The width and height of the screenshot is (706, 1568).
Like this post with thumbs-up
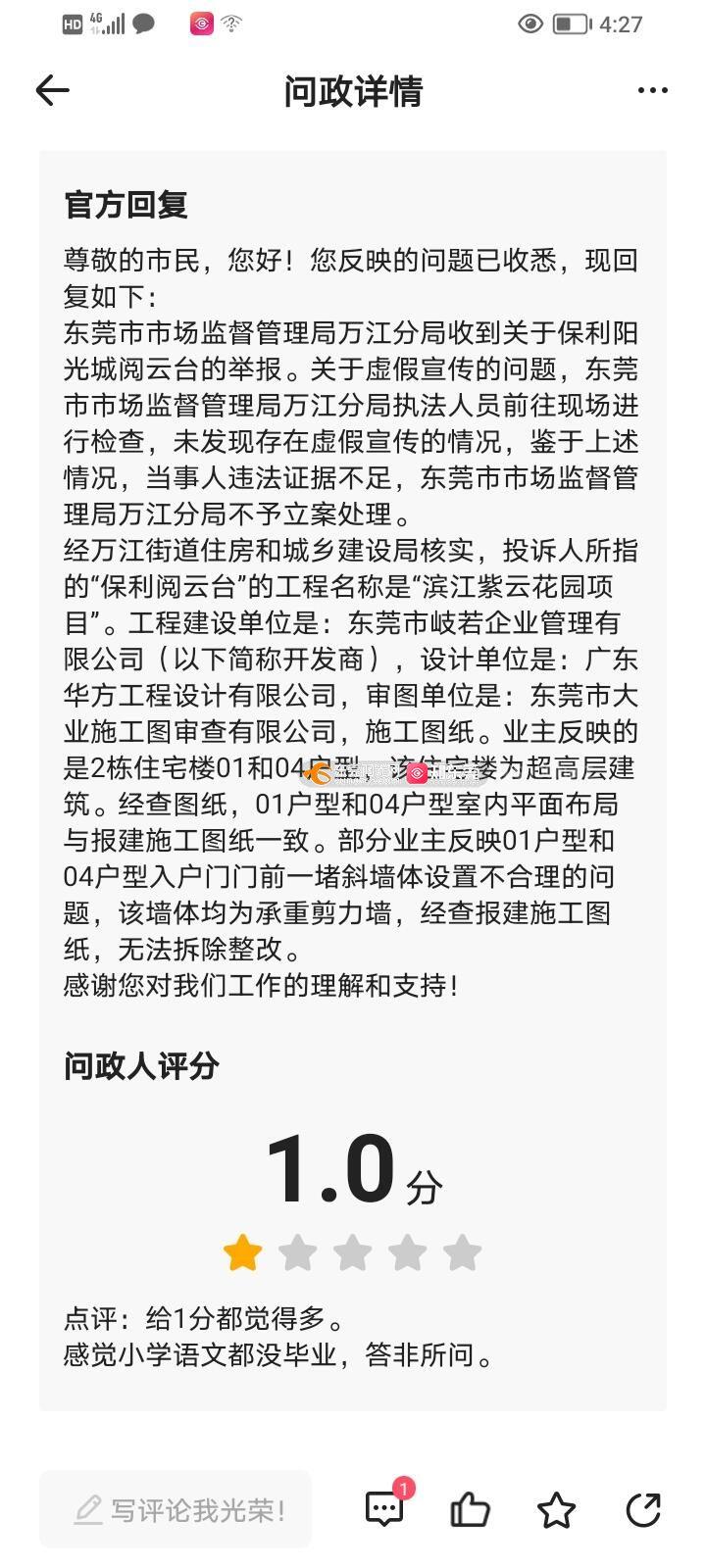pyautogui.click(x=470, y=1509)
